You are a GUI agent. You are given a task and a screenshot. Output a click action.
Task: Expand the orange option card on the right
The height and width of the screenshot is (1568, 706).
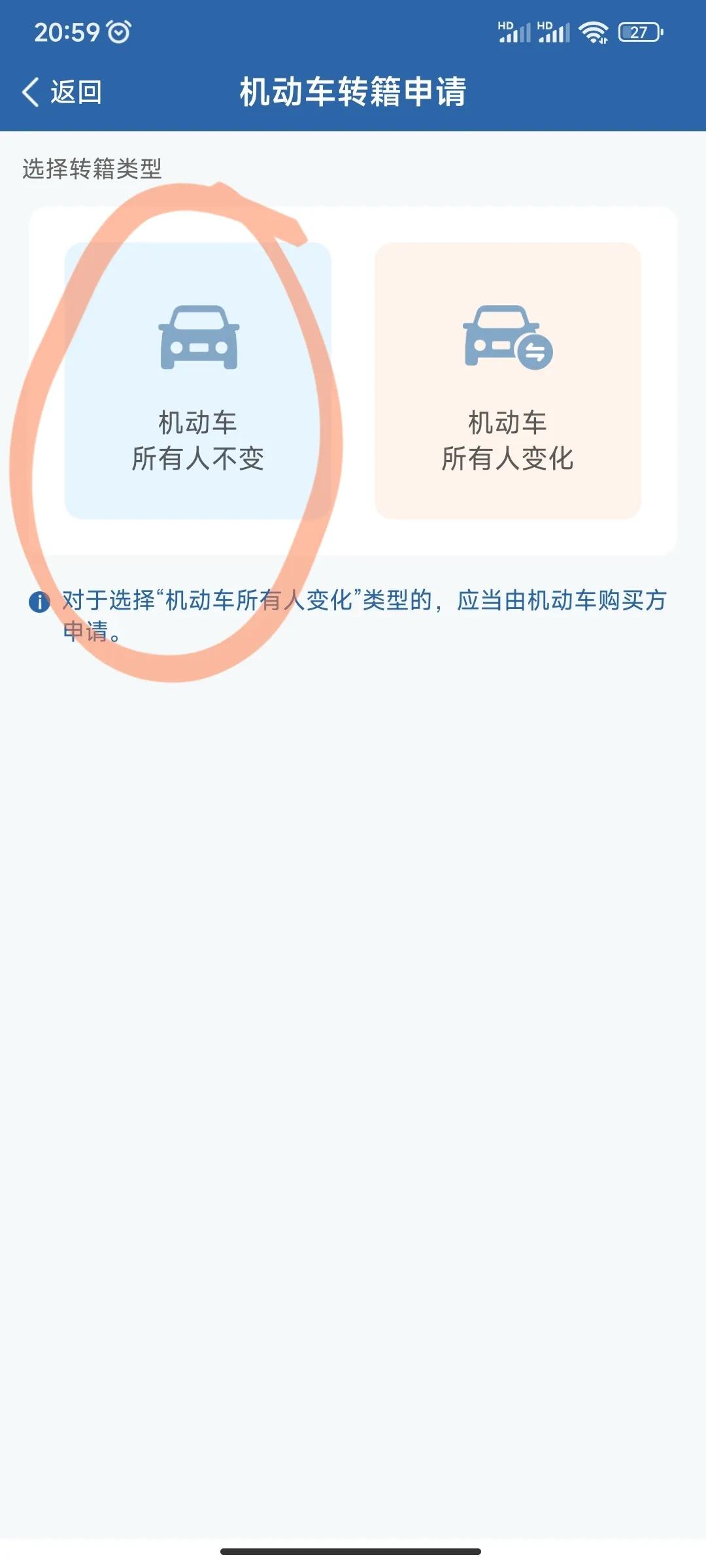coord(509,379)
